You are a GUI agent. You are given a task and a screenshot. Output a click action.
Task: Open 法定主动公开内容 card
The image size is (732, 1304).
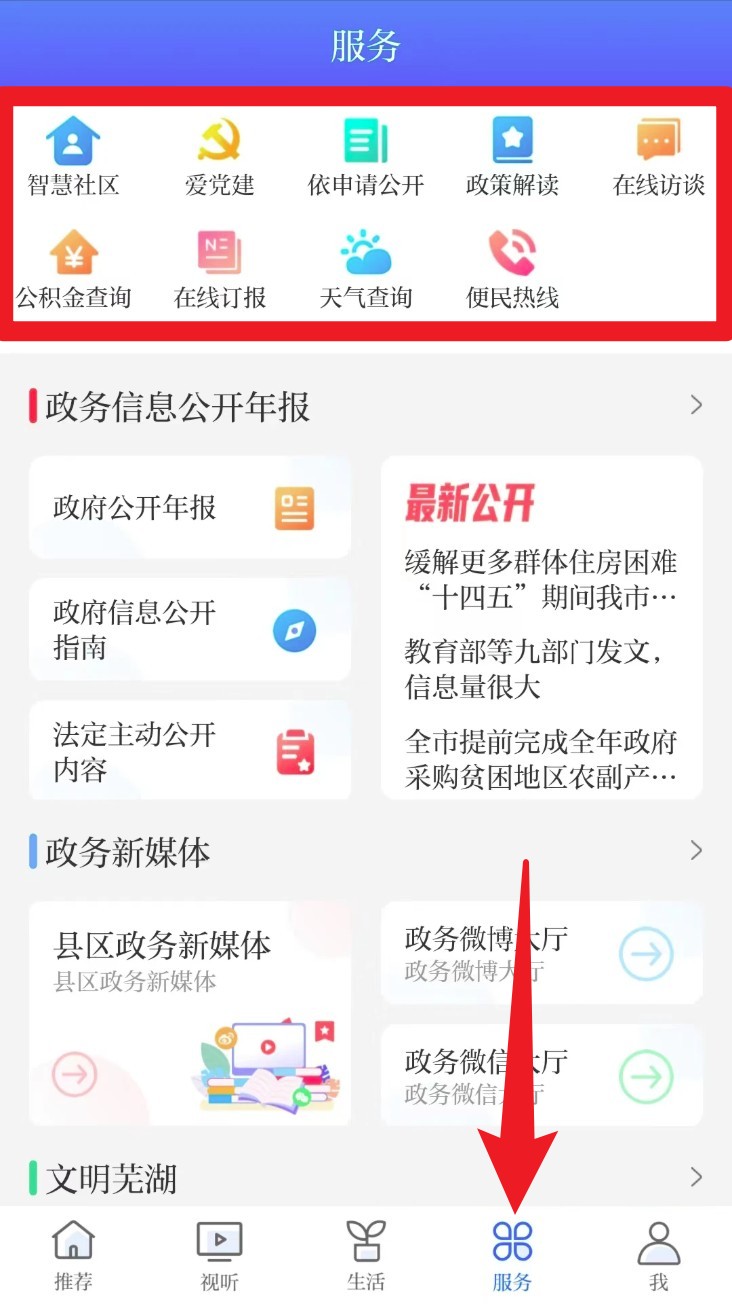tap(190, 751)
